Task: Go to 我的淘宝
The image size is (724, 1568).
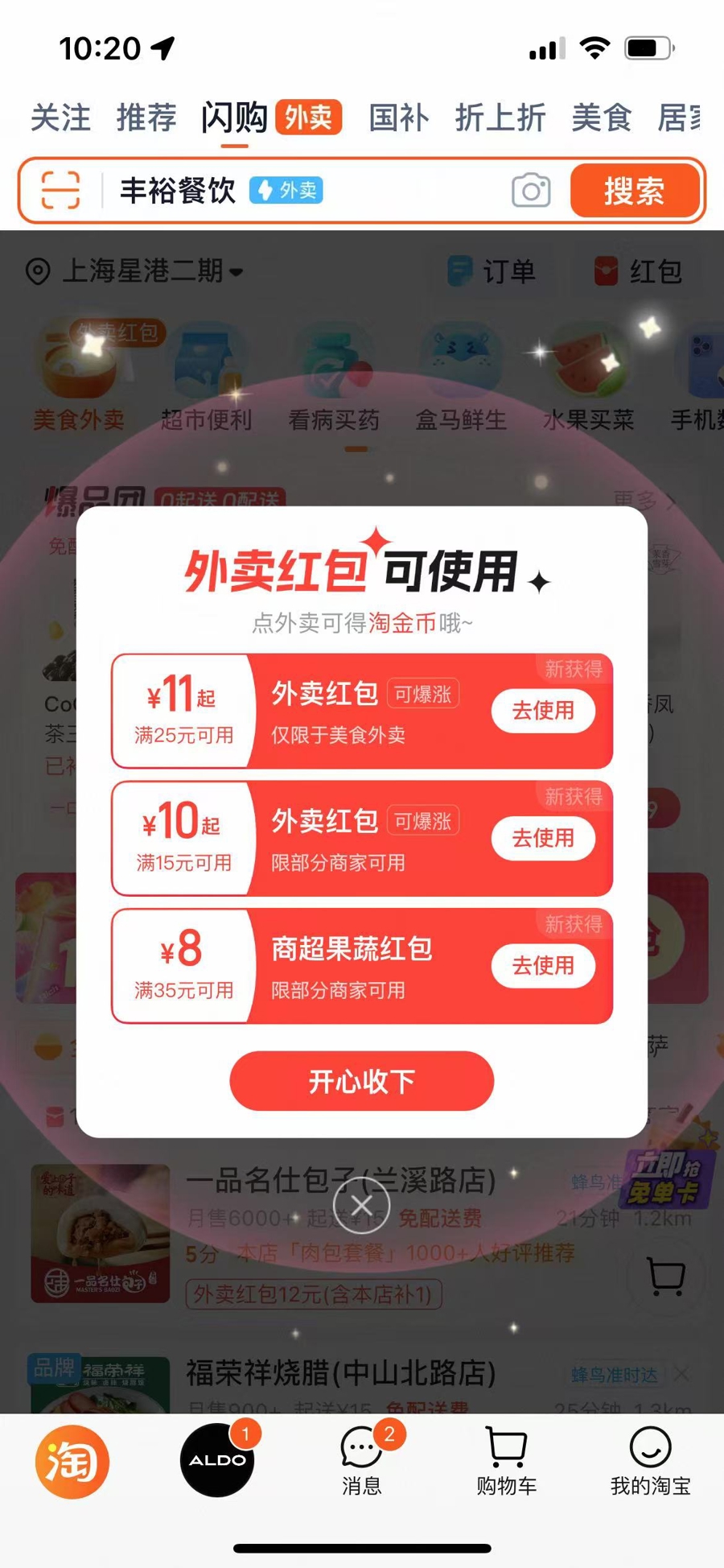Action: [x=650, y=1462]
